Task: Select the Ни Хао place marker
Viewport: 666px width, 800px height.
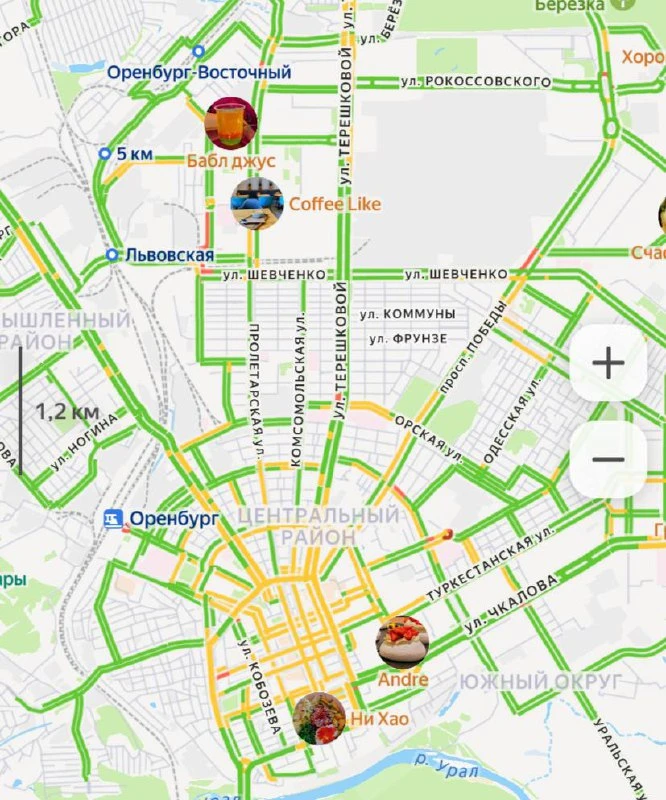Action: [x=319, y=718]
